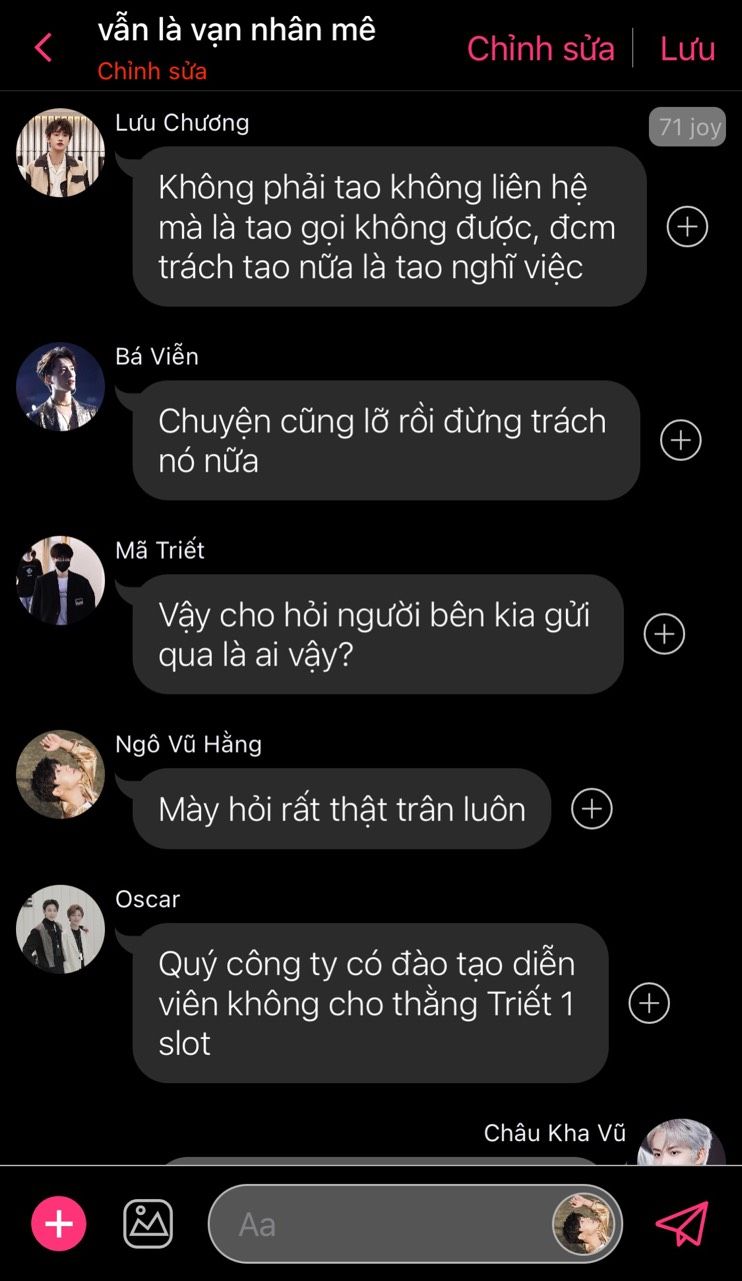The height and width of the screenshot is (1281, 742).
Task: Open Lưu Chương's avatar
Action: (x=60, y=153)
